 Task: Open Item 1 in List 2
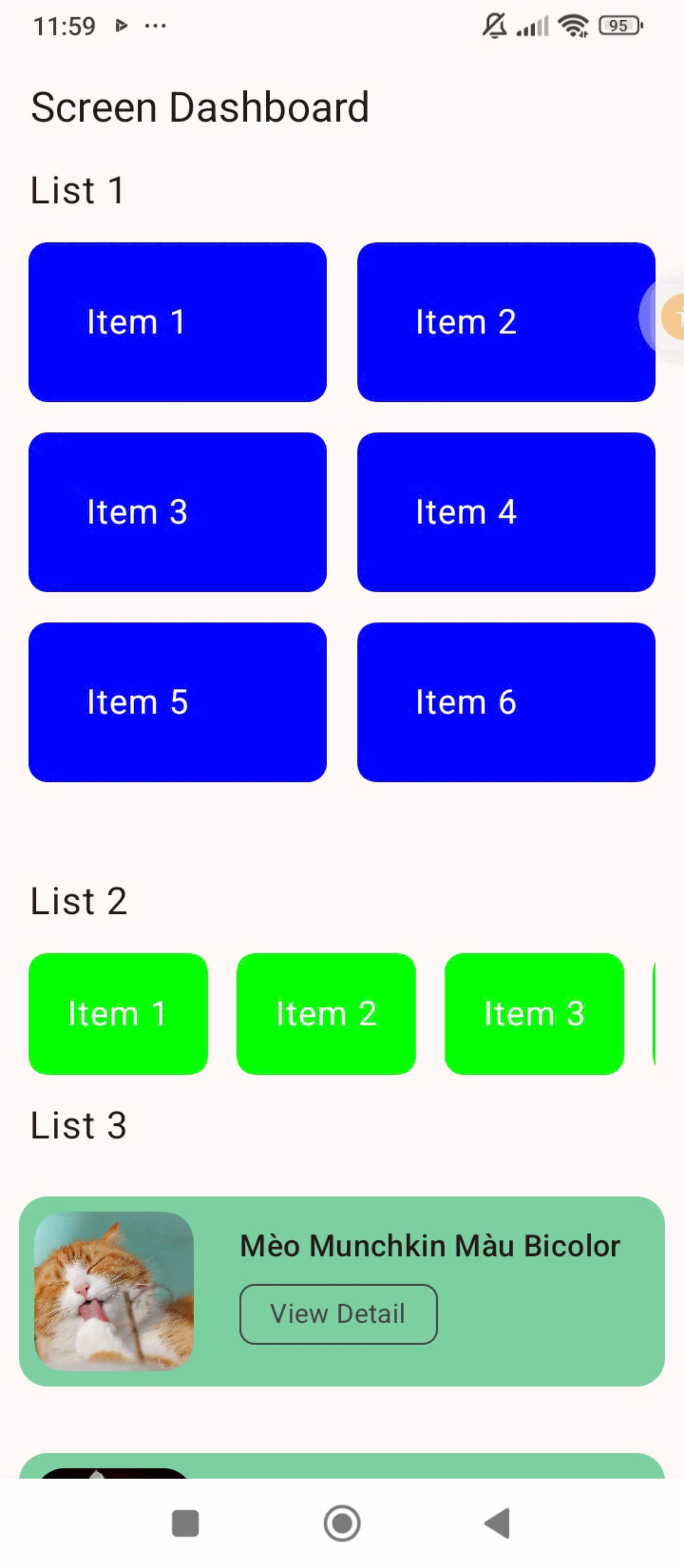click(x=118, y=1014)
